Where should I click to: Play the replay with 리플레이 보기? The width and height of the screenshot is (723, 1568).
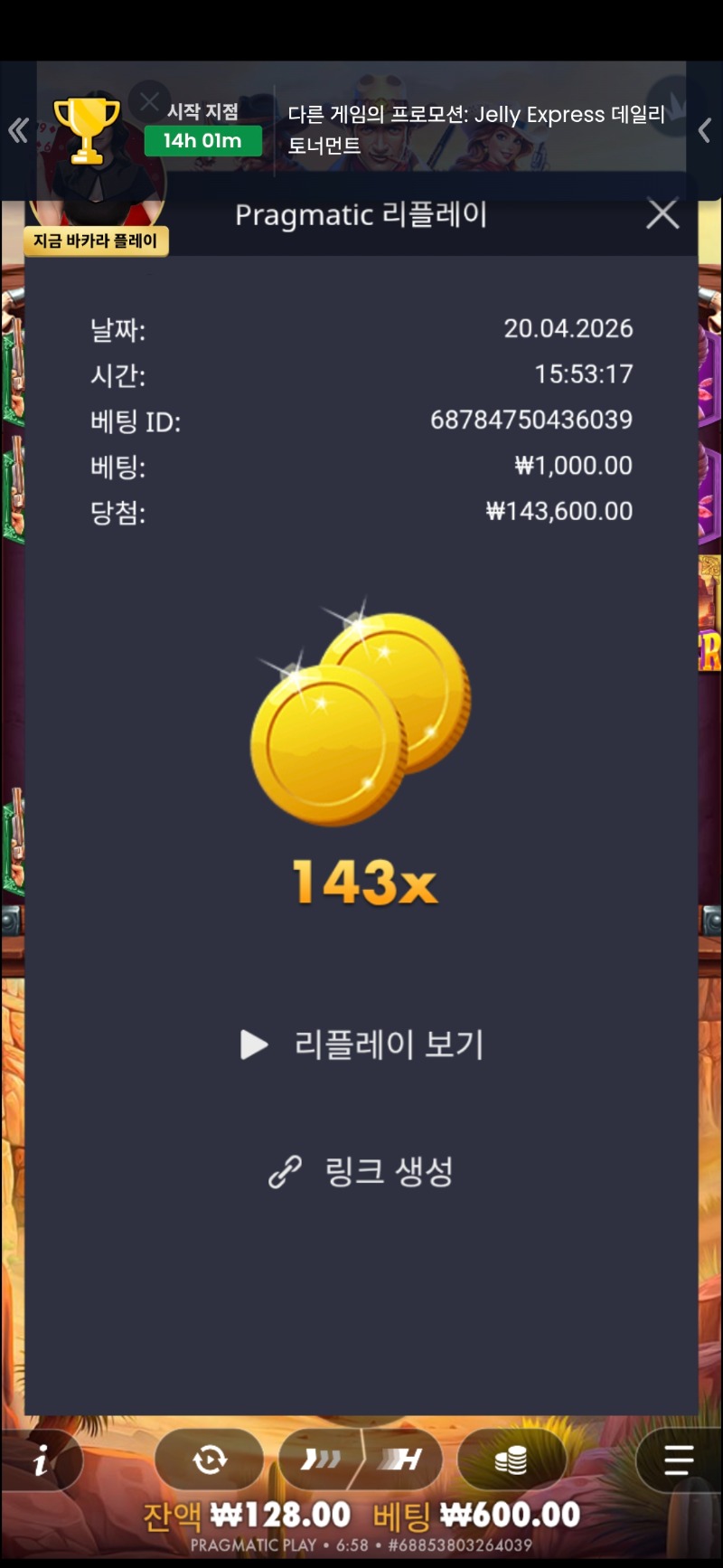pyautogui.click(x=362, y=1044)
